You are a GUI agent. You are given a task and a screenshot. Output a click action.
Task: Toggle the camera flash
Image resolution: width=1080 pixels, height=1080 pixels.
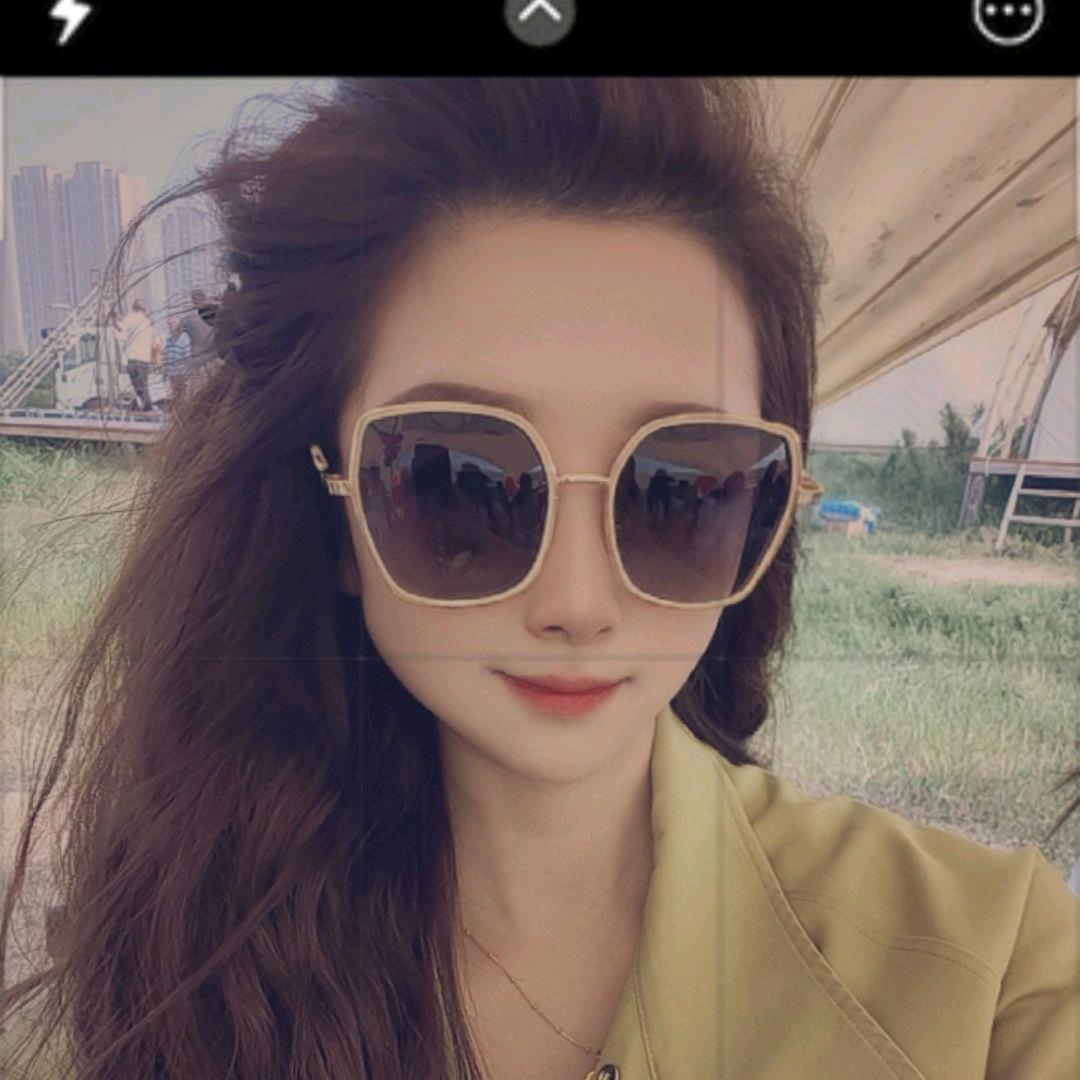(x=70, y=18)
